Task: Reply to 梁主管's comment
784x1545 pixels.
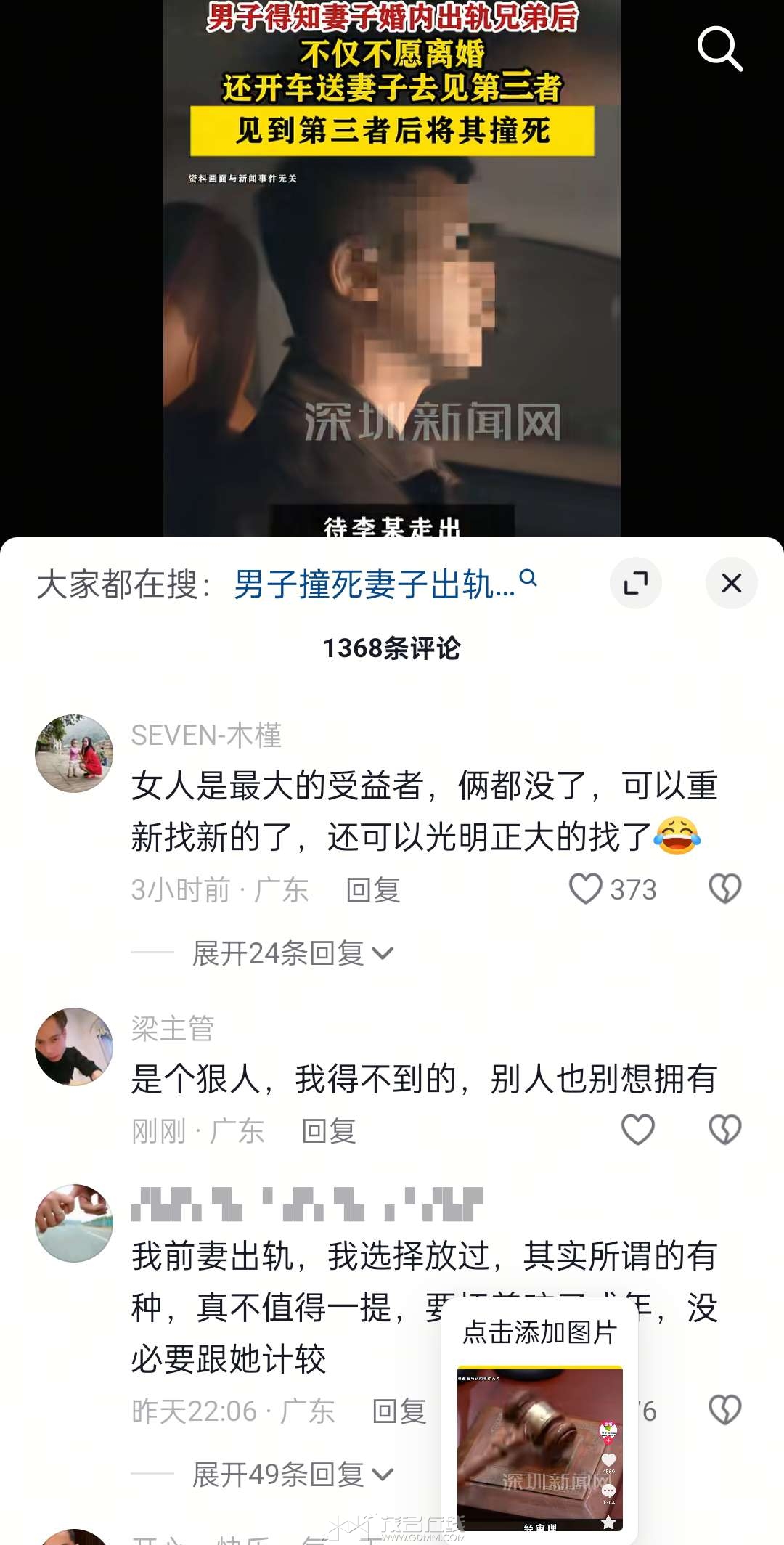Action: click(x=329, y=1131)
